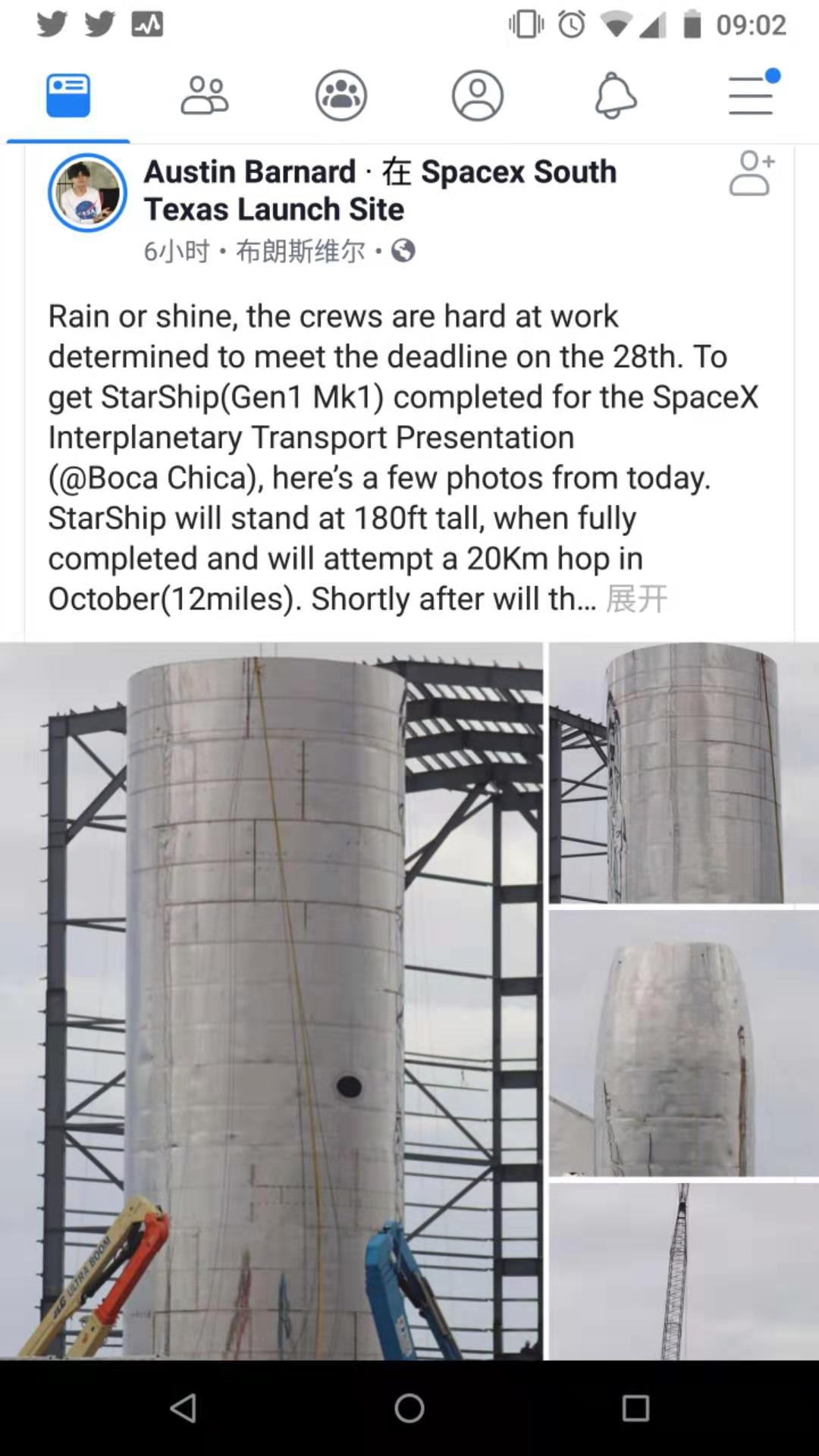Open the Groups tab
819x1456 pixels.
[x=341, y=96]
